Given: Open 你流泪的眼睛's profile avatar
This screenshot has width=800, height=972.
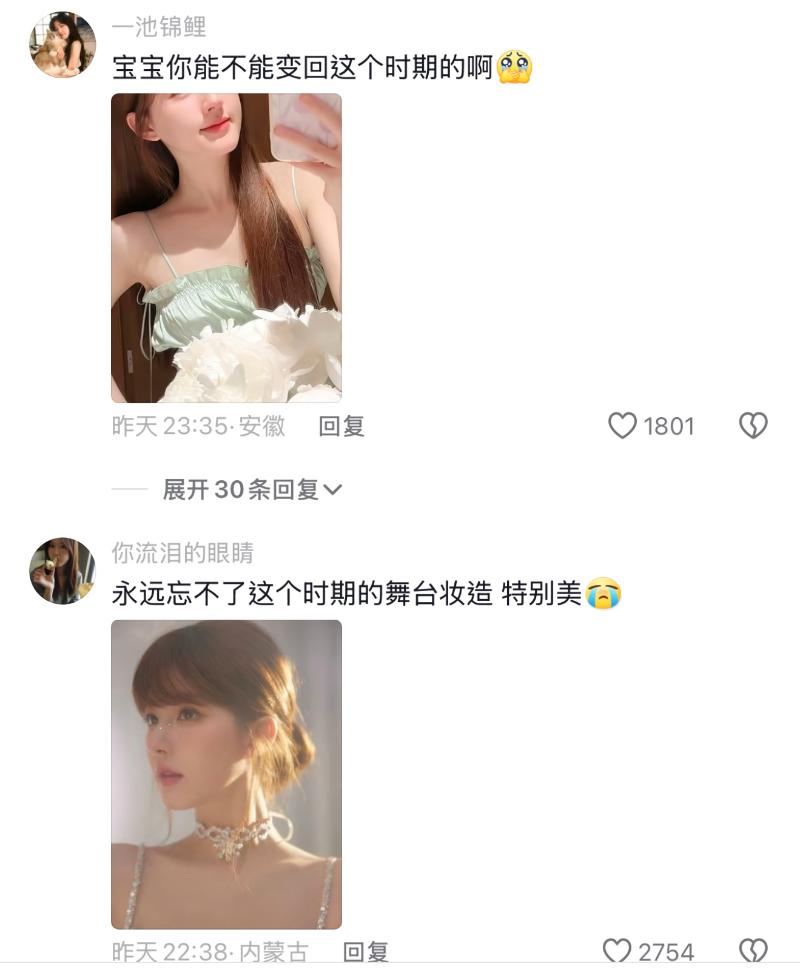Looking at the screenshot, I should pos(63,571).
